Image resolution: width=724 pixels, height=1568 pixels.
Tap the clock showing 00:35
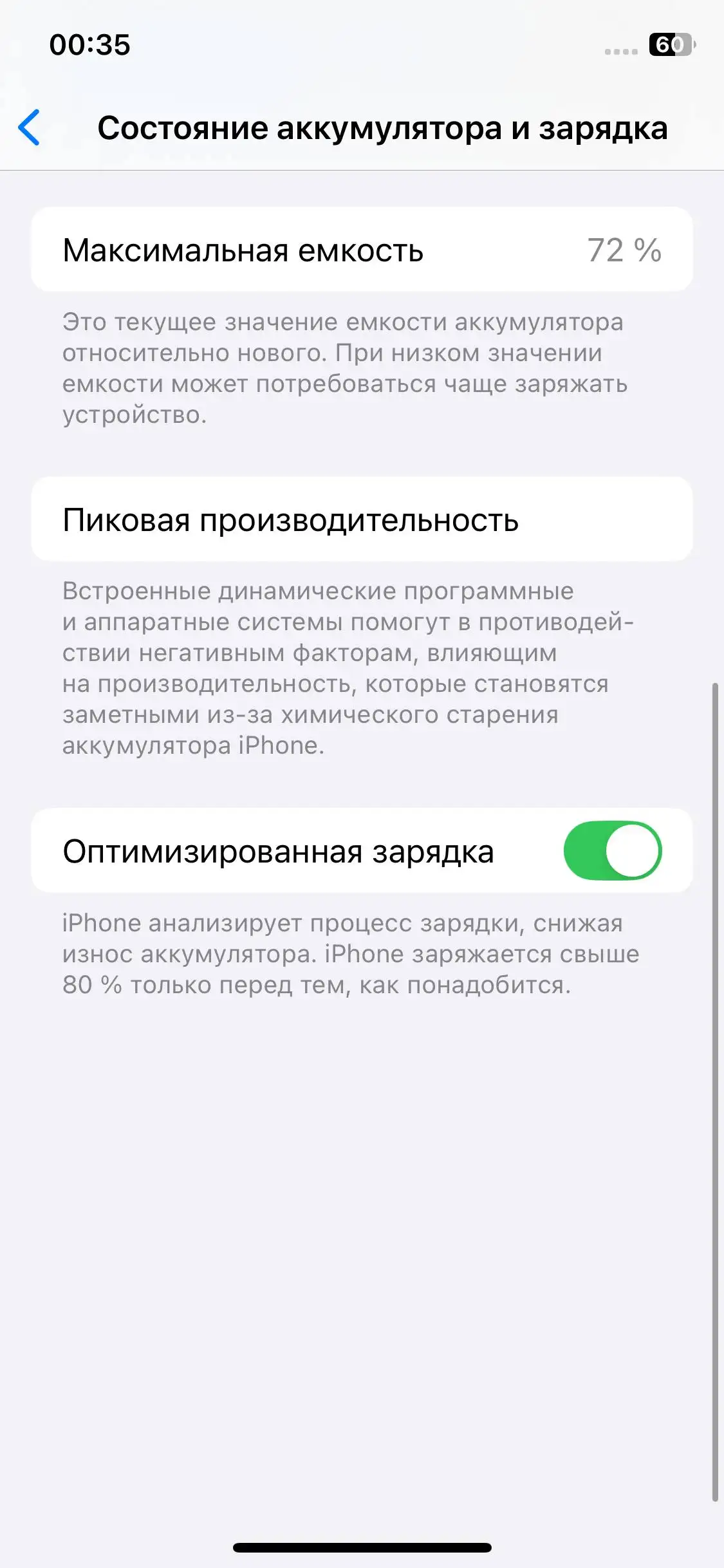(x=90, y=45)
